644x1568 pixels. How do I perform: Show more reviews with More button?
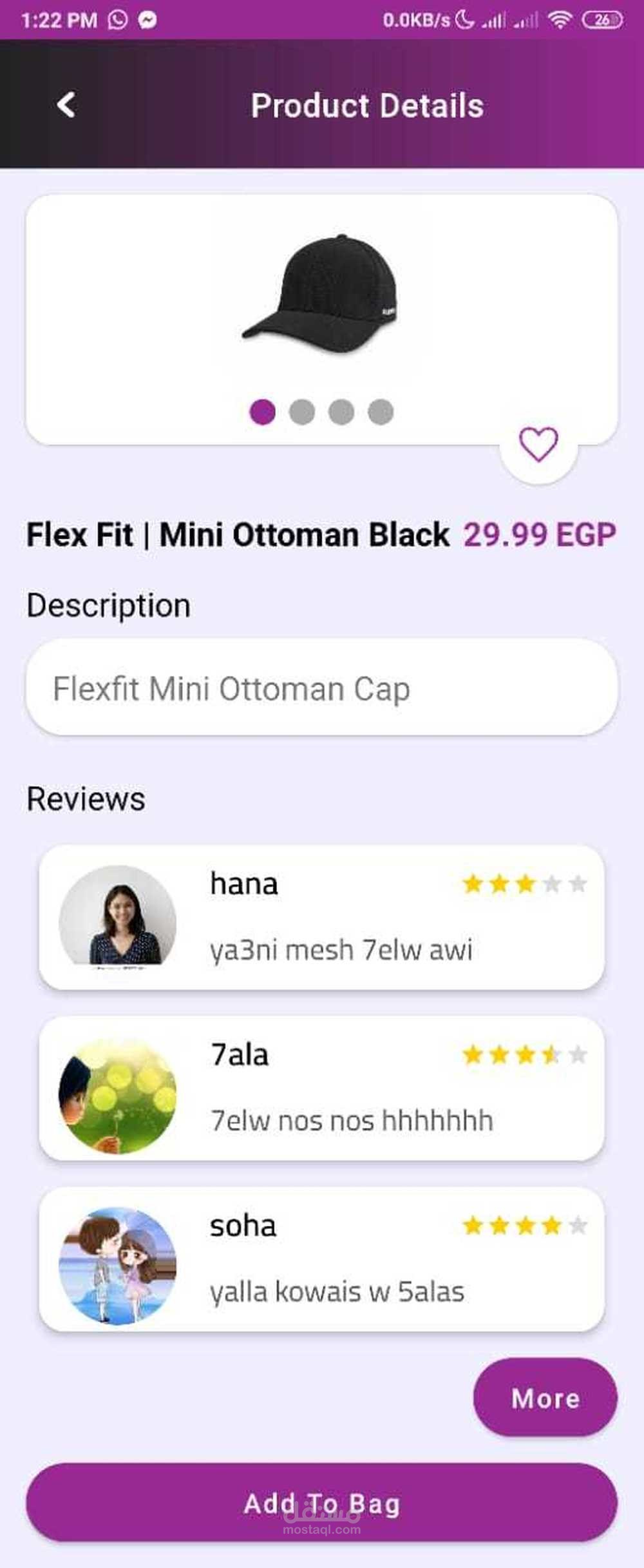[545, 1398]
